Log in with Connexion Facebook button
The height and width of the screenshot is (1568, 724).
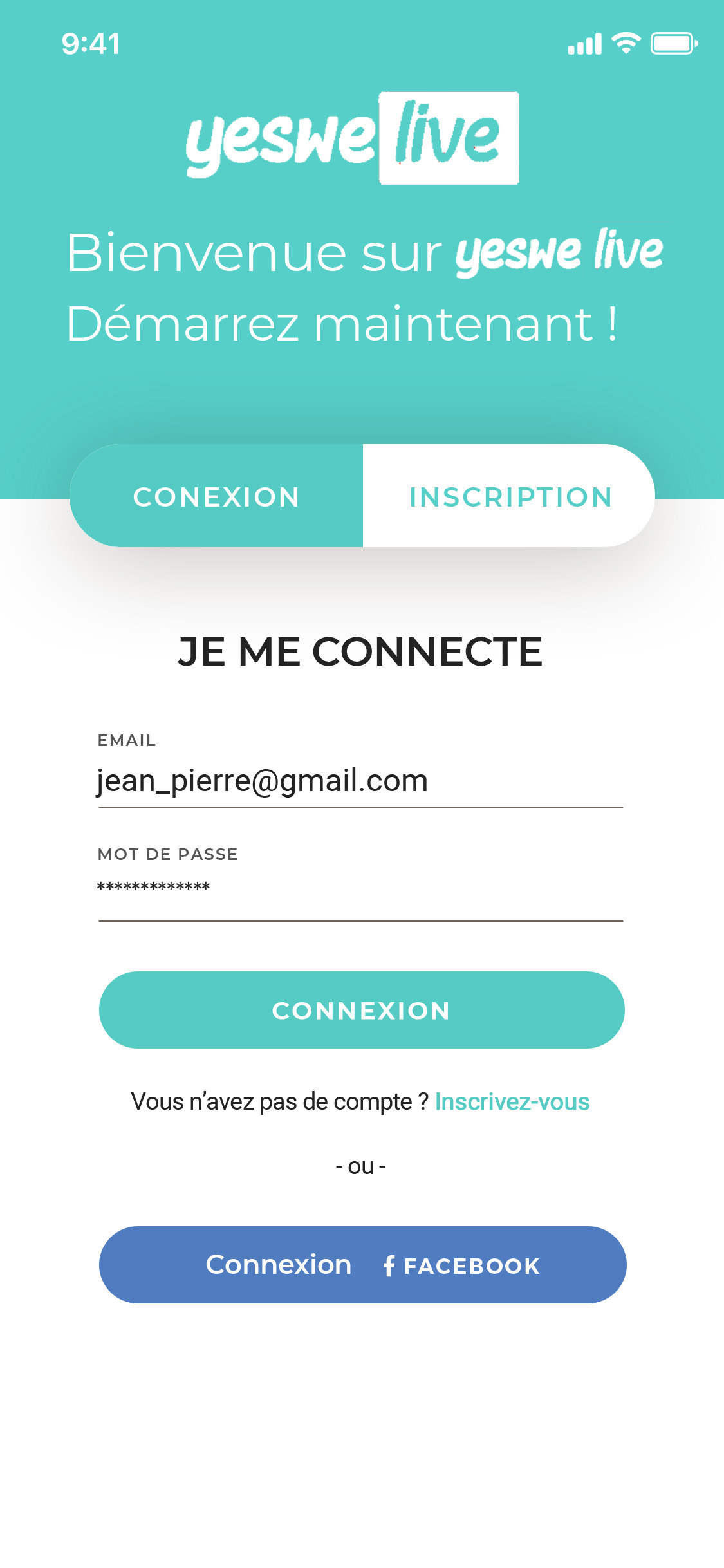pyautogui.click(x=362, y=1265)
